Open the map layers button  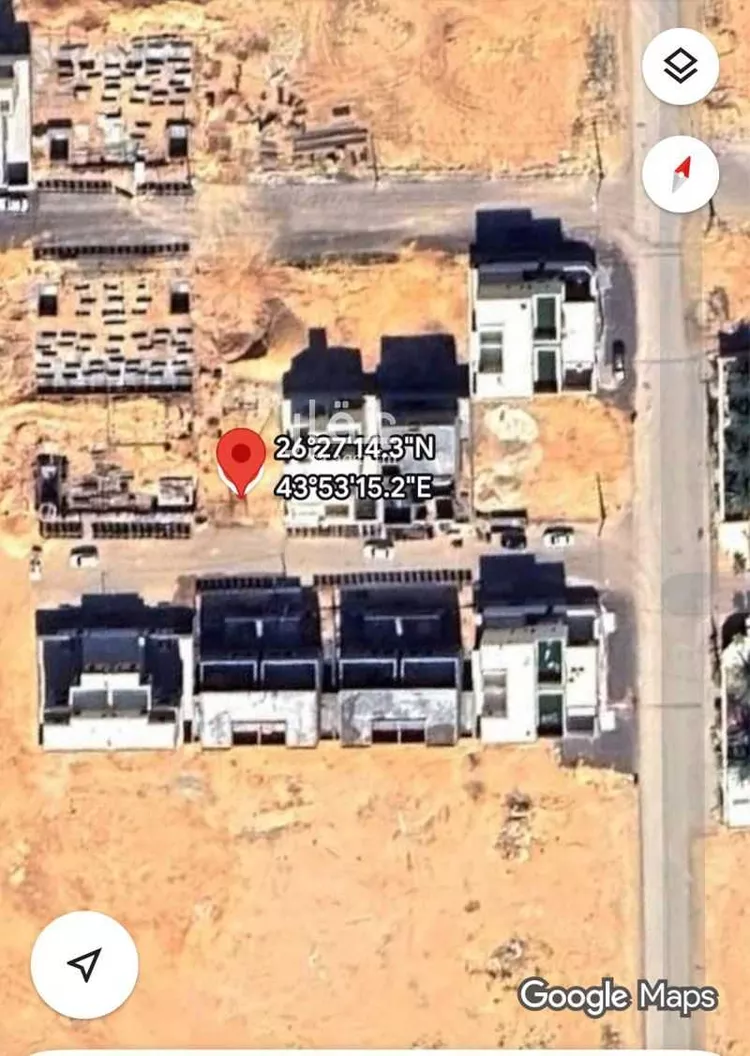[x=680, y=67]
